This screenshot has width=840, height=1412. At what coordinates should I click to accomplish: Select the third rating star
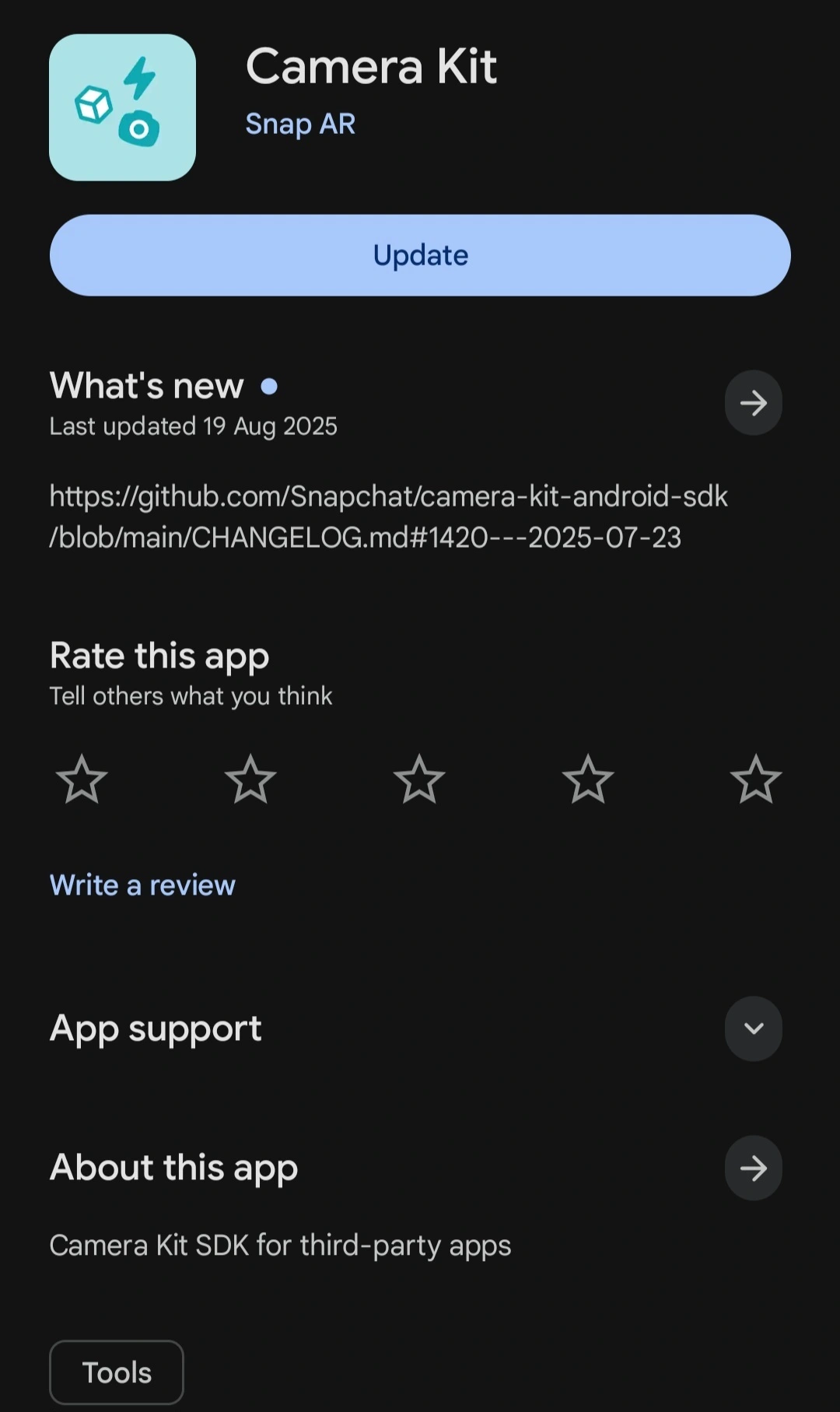(419, 779)
